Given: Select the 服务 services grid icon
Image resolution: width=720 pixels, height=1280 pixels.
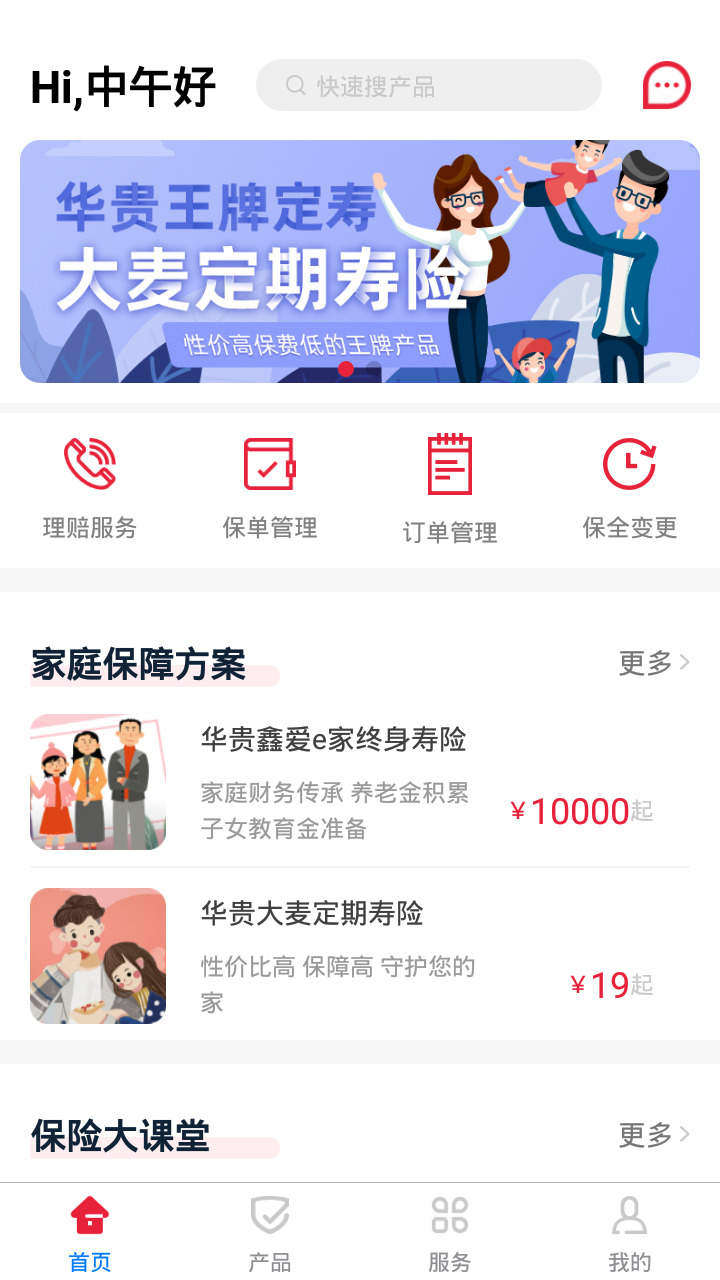Looking at the screenshot, I should coord(449,1215).
